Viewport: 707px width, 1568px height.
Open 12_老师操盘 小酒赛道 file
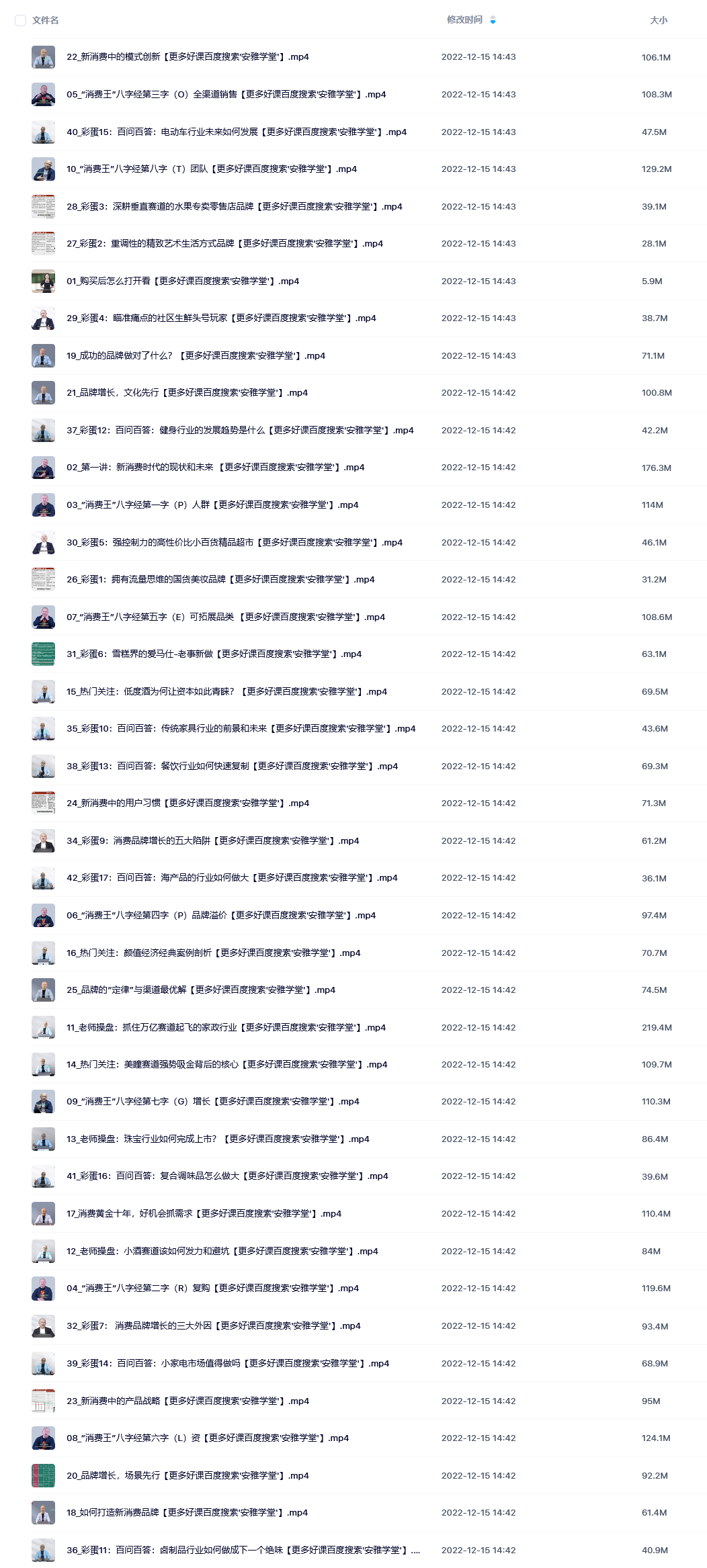(222, 1251)
